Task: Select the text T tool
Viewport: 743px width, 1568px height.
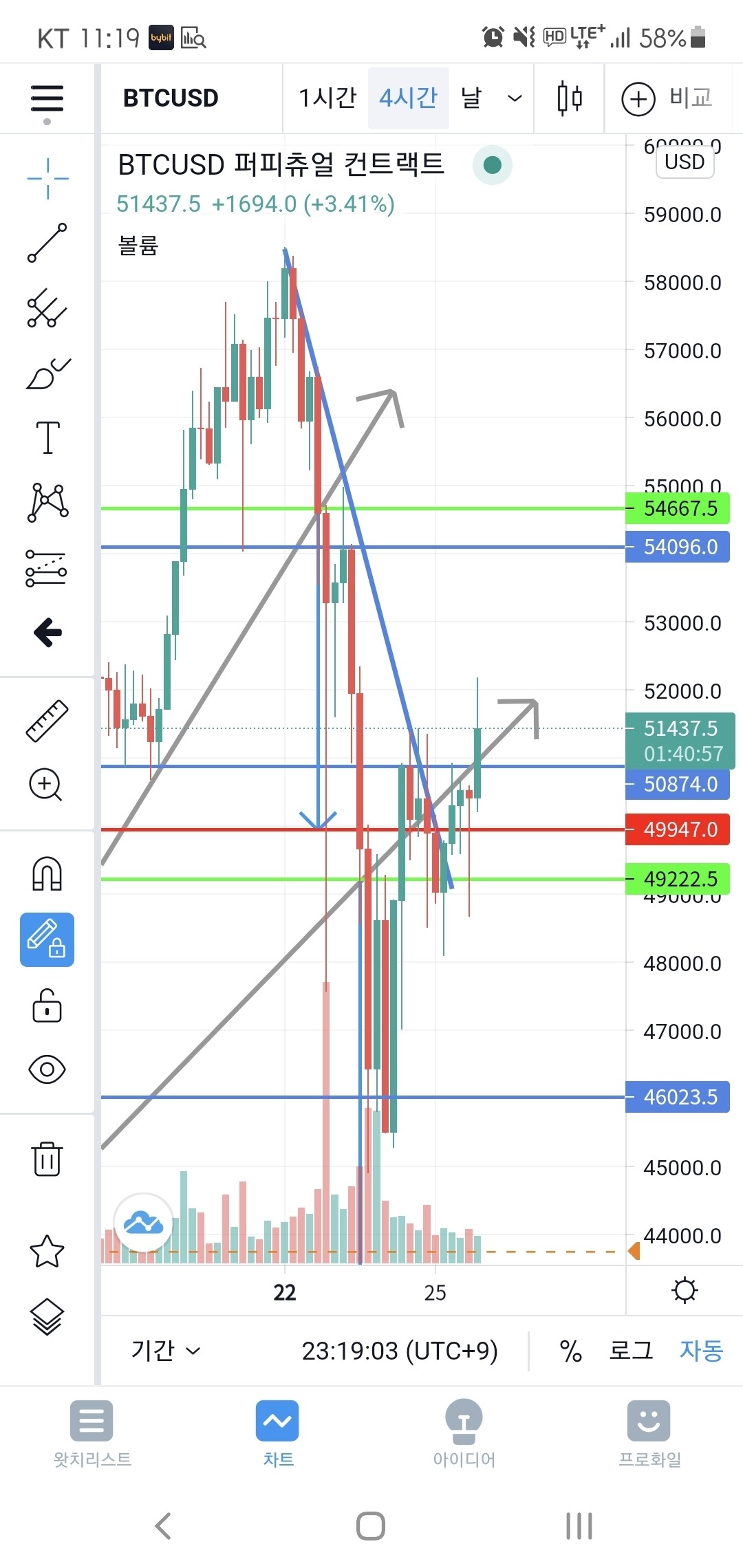Action: click(x=47, y=437)
